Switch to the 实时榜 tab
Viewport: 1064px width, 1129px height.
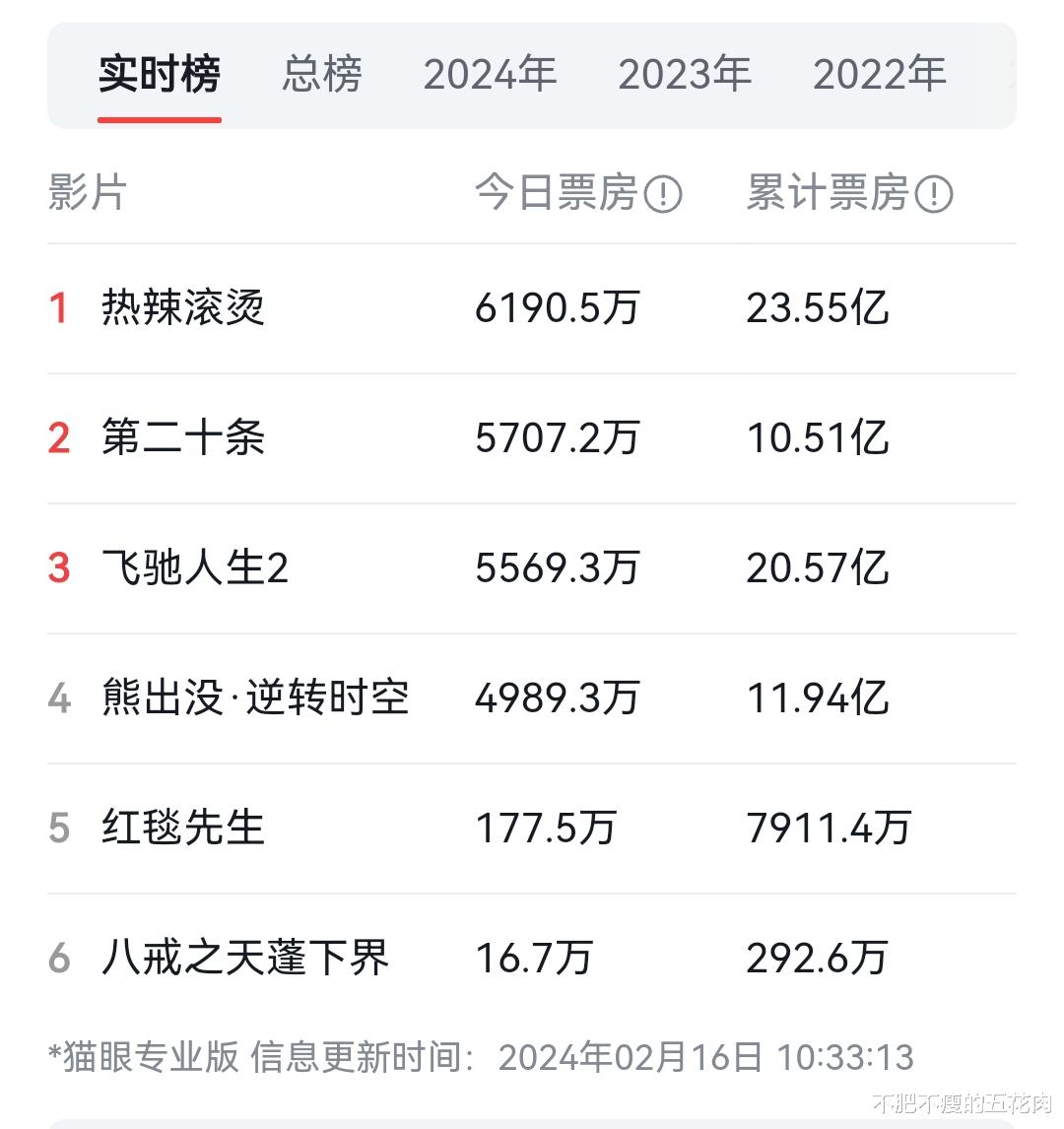(x=159, y=74)
